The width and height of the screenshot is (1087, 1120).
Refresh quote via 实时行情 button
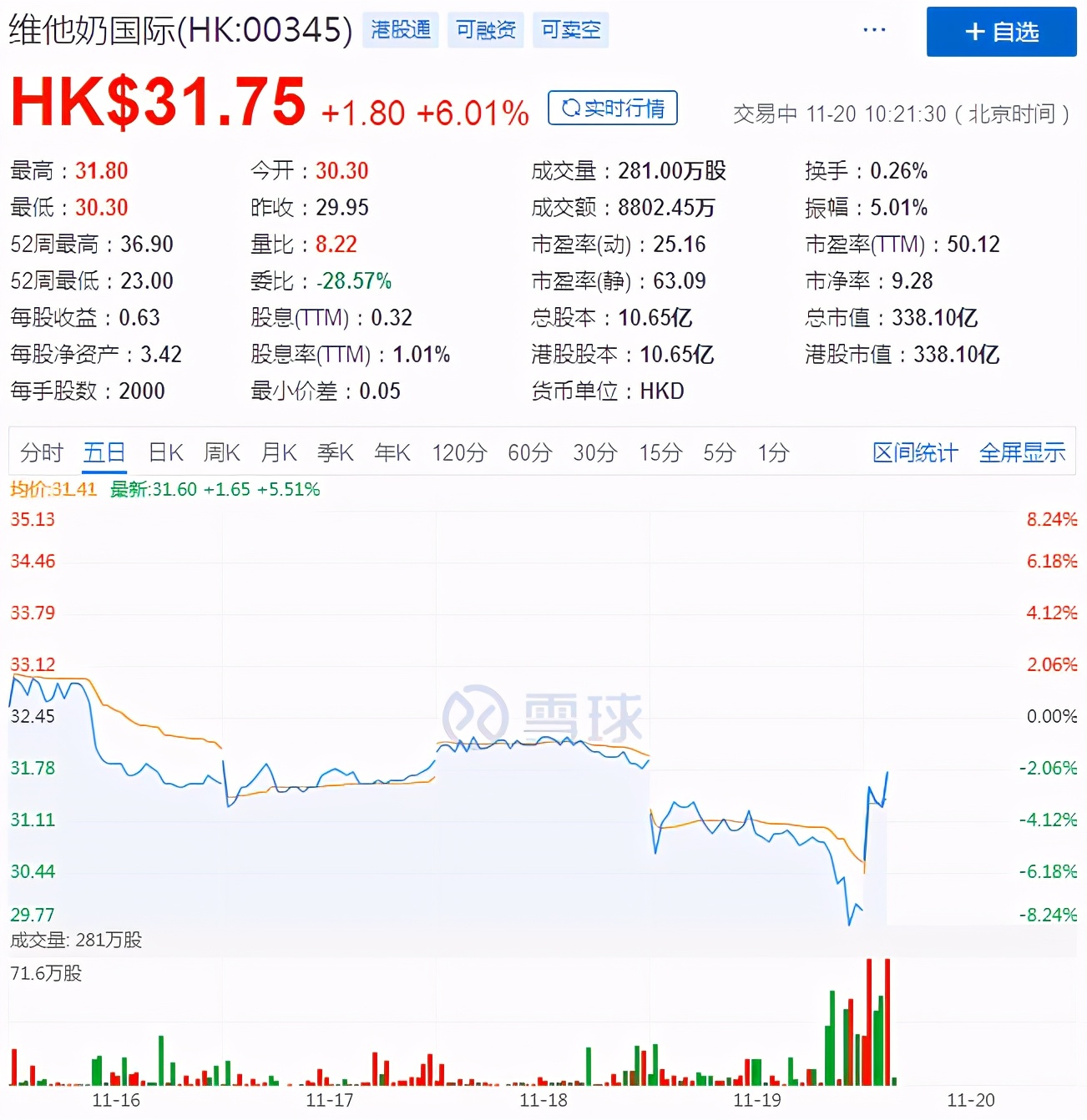click(x=613, y=108)
